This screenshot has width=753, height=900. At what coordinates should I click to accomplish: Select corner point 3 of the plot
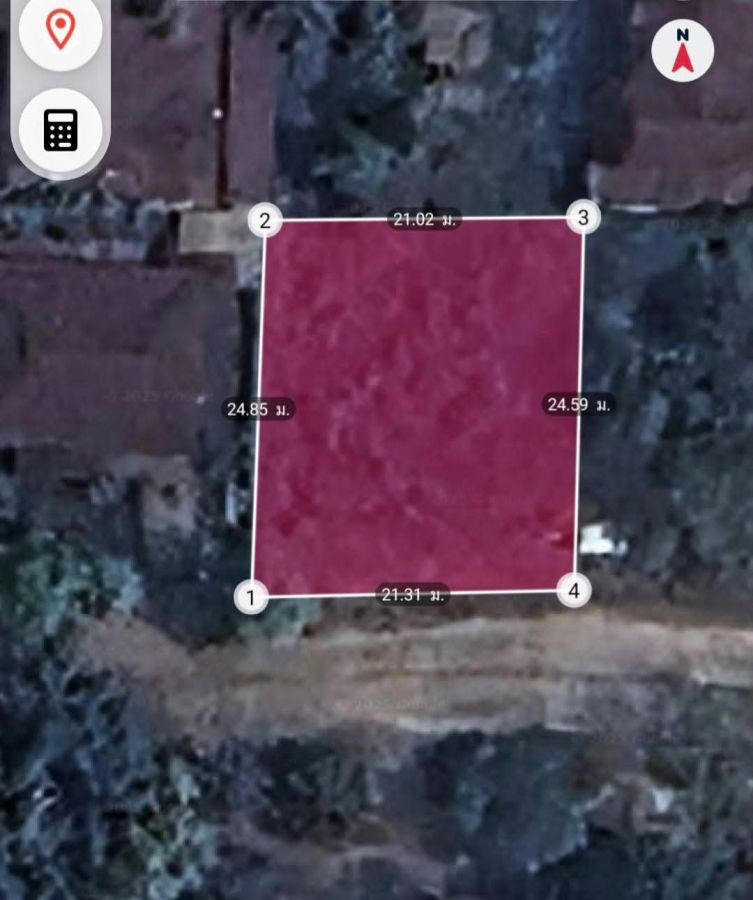584,217
